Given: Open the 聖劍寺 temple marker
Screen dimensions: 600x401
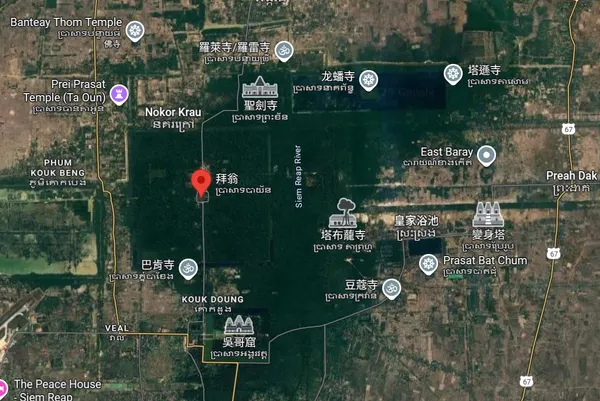Looking at the screenshot, I should [264, 87].
